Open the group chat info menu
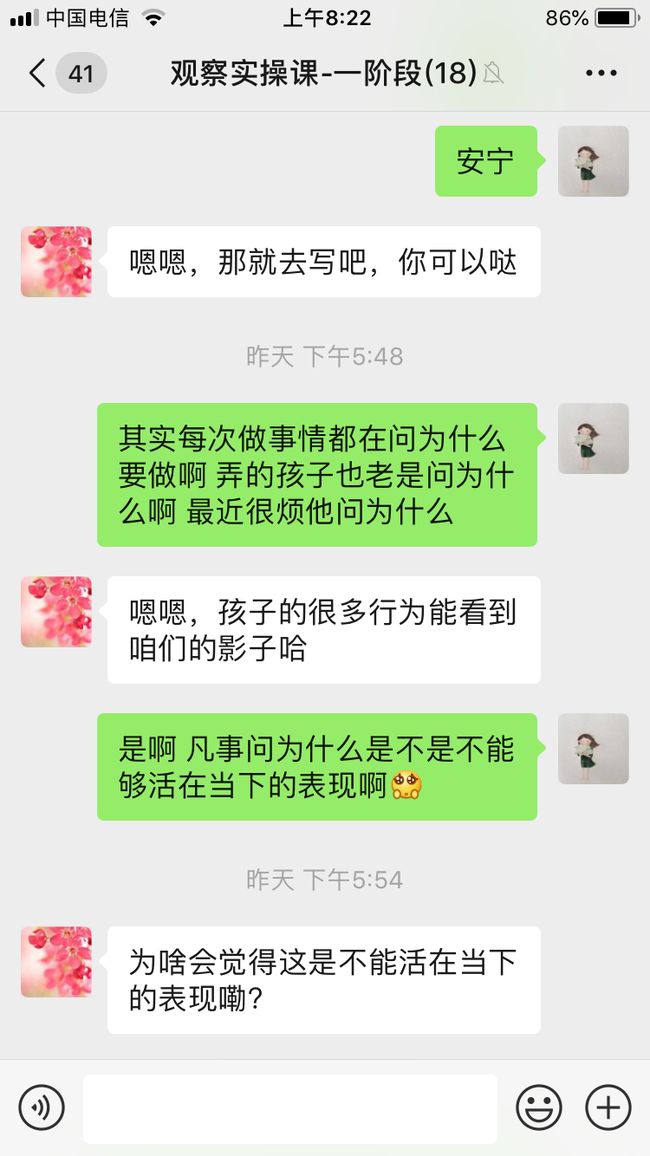Image resolution: width=650 pixels, height=1156 pixels. pyautogui.click(x=601, y=73)
